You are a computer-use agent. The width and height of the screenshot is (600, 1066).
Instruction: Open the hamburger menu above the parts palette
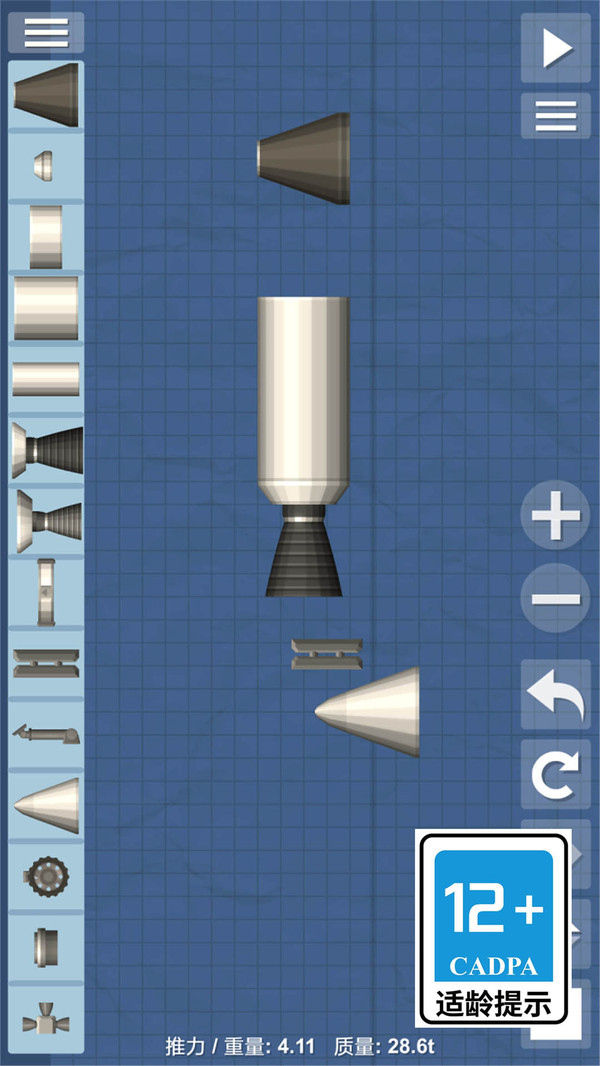point(45,32)
